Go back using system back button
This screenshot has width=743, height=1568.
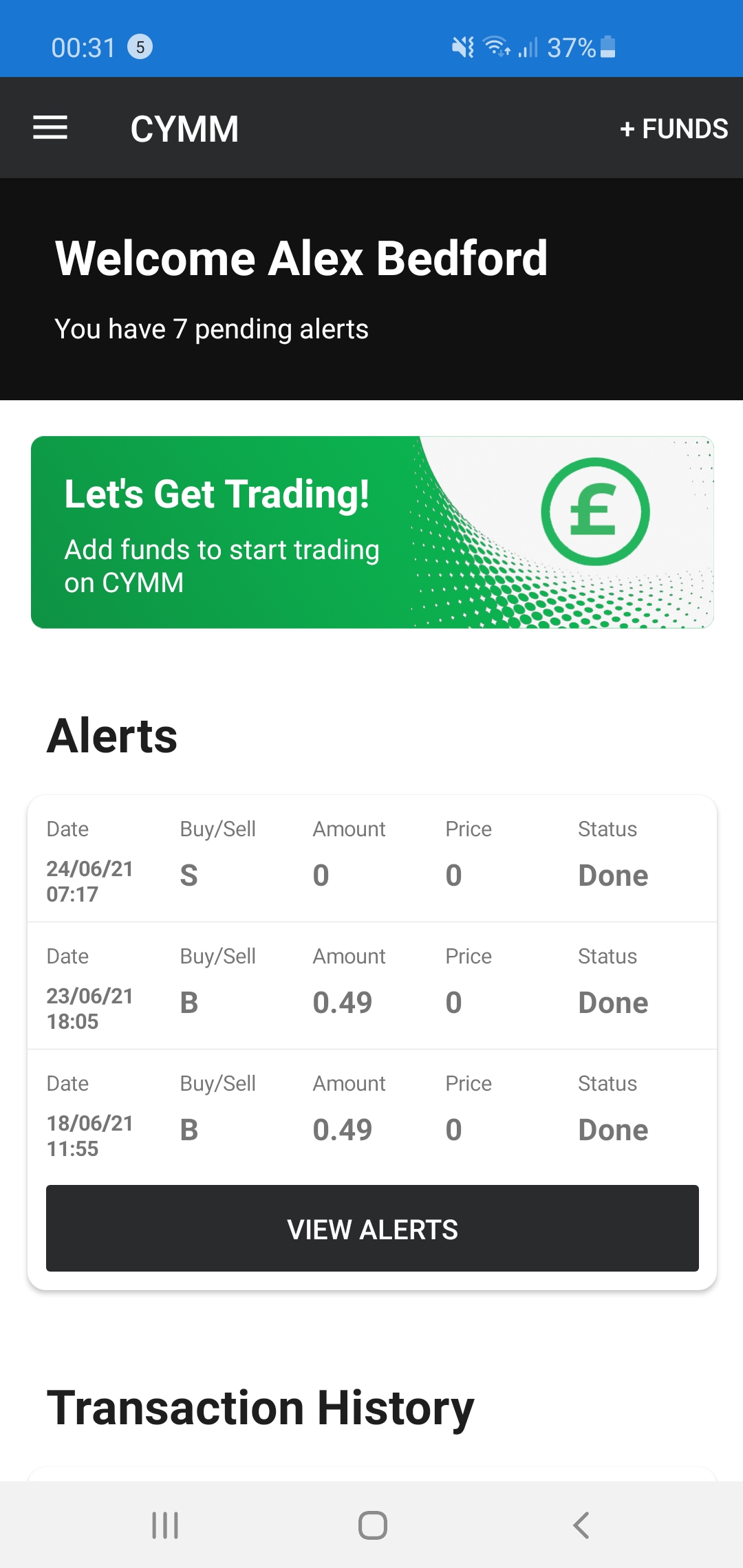(x=581, y=1525)
